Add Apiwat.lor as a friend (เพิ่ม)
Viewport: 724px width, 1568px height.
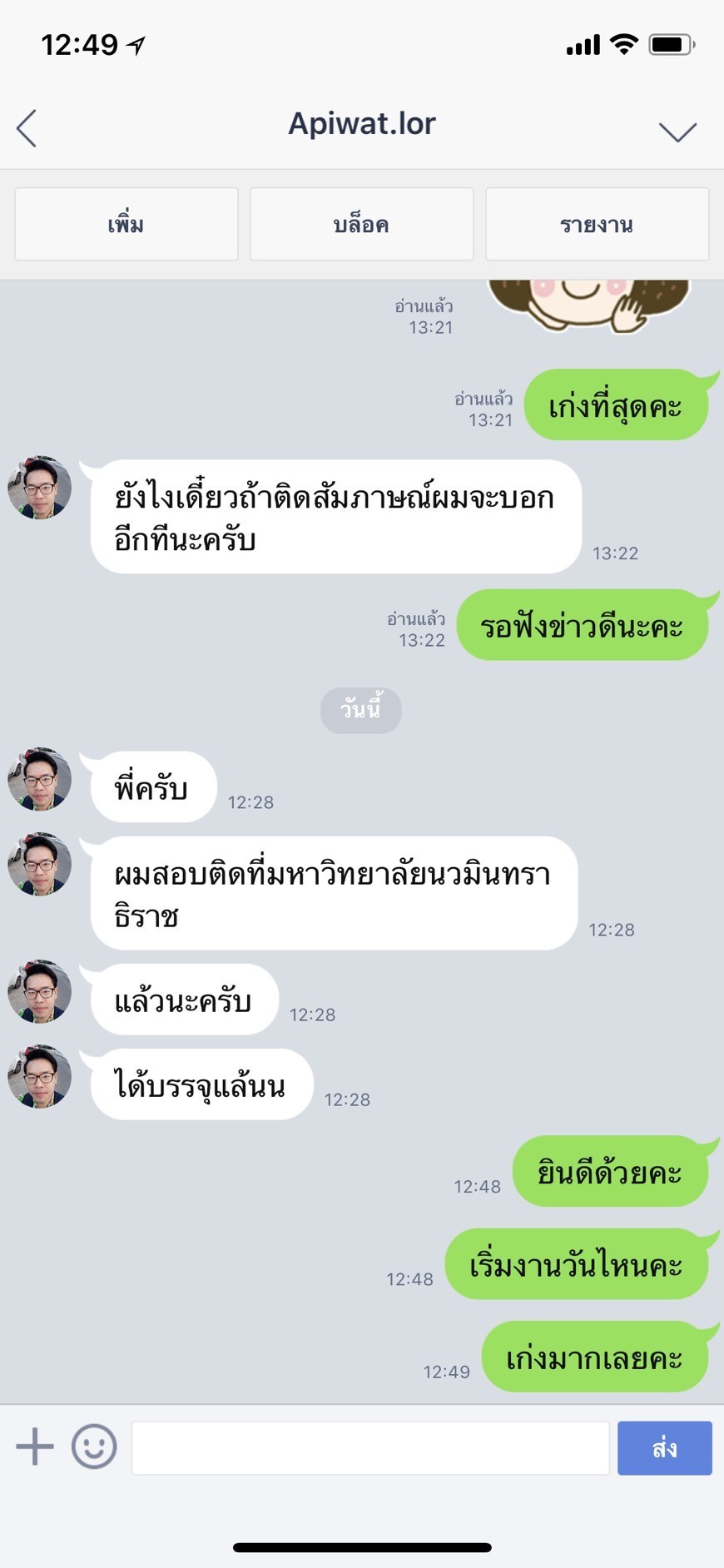pyautogui.click(x=126, y=225)
